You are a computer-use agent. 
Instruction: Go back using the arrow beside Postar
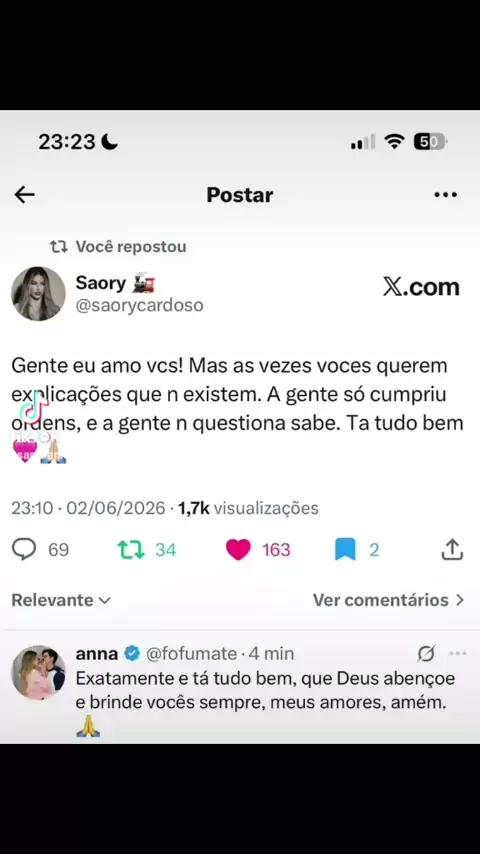coord(25,194)
